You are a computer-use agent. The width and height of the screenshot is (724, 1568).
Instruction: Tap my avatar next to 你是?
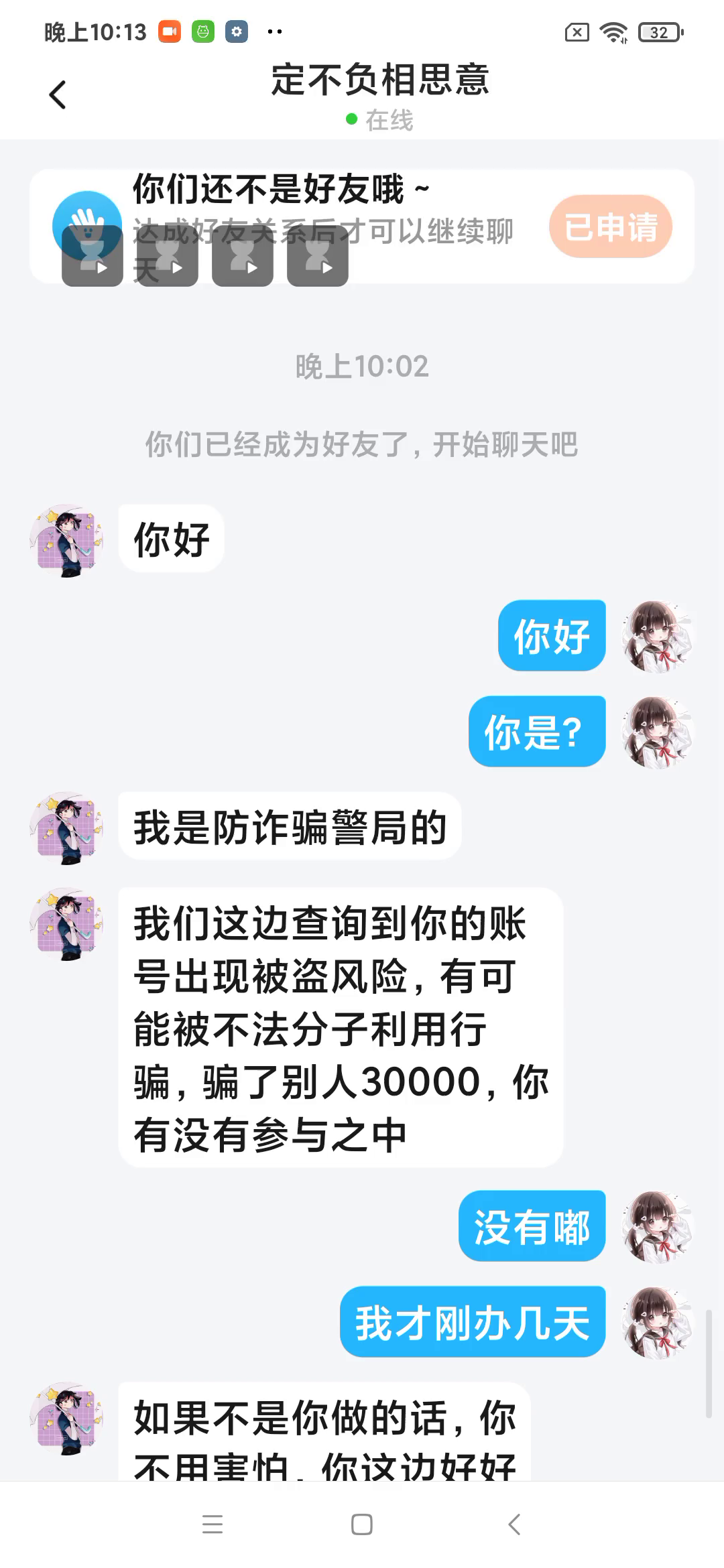[x=658, y=732]
